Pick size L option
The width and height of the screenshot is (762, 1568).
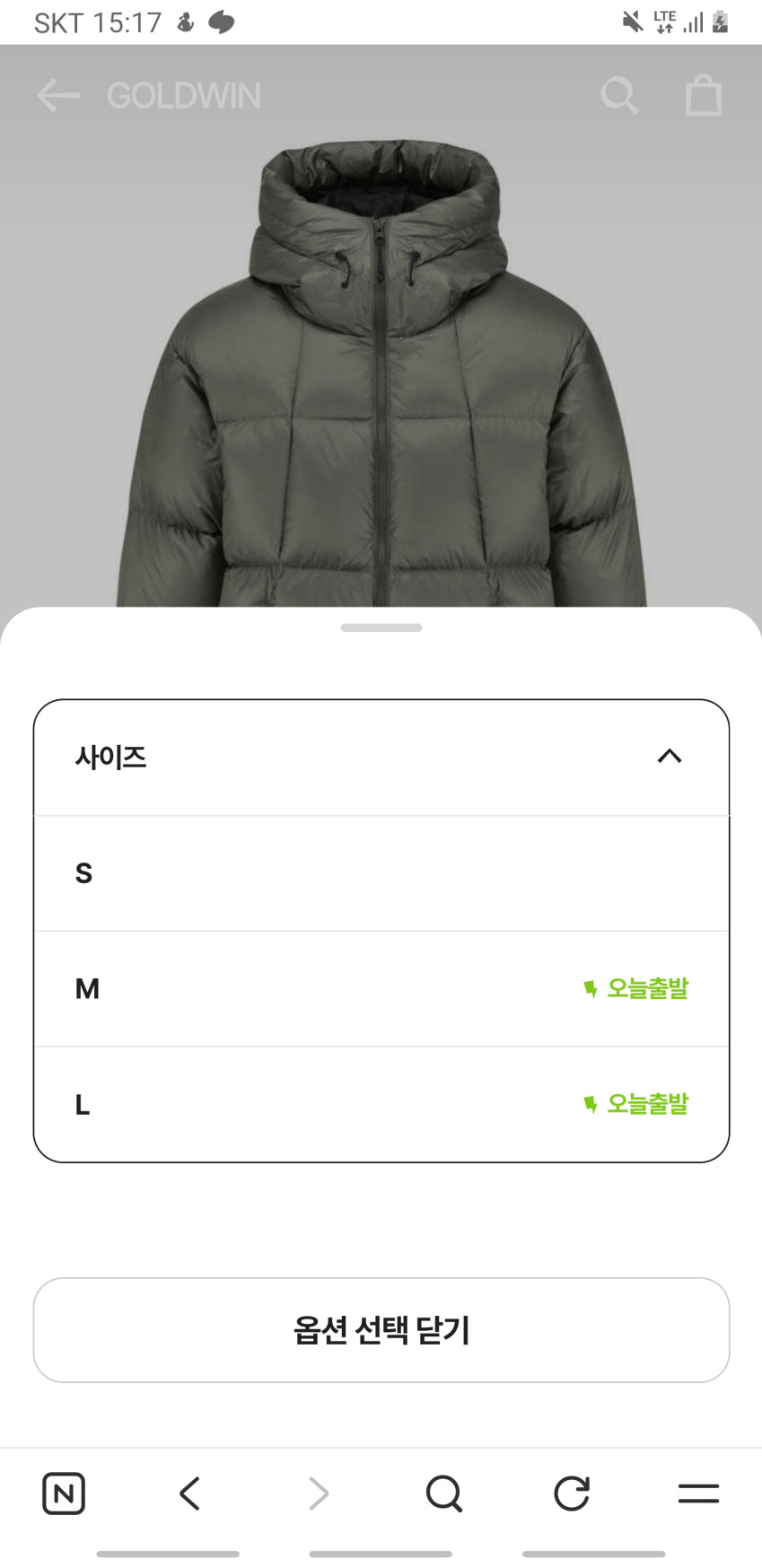(x=381, y=1104)
